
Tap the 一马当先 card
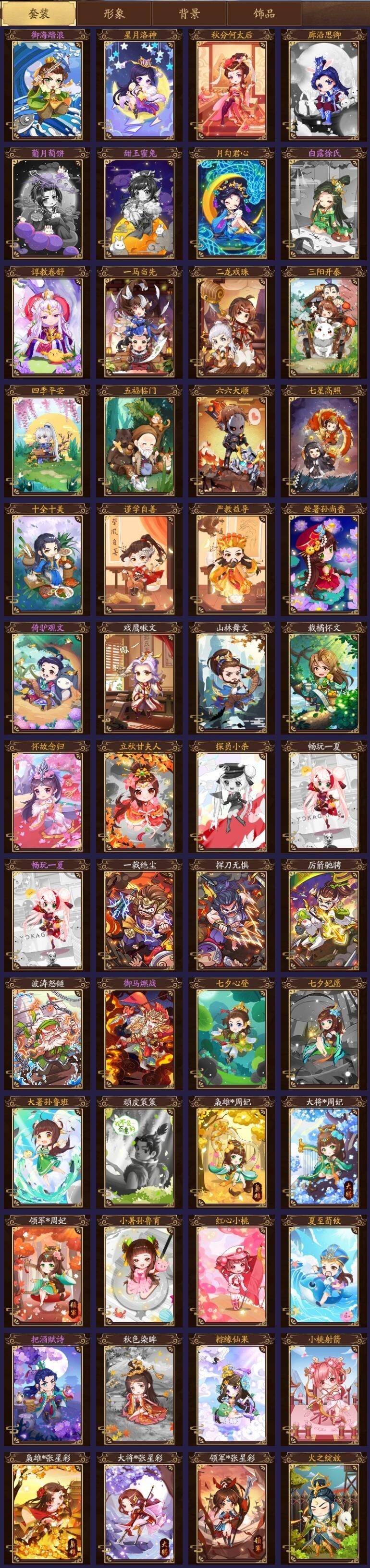point(139,323)
